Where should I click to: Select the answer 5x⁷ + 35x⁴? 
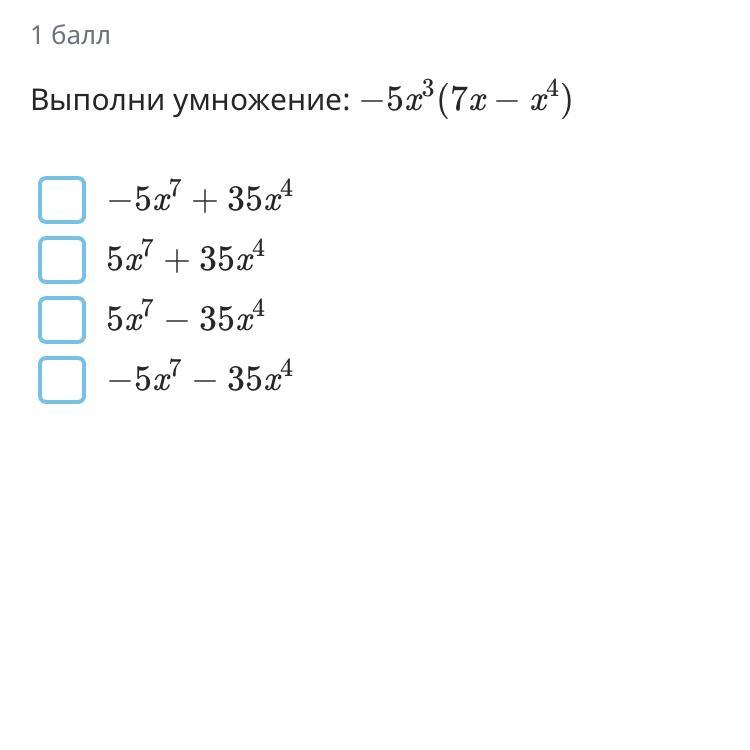62,260
